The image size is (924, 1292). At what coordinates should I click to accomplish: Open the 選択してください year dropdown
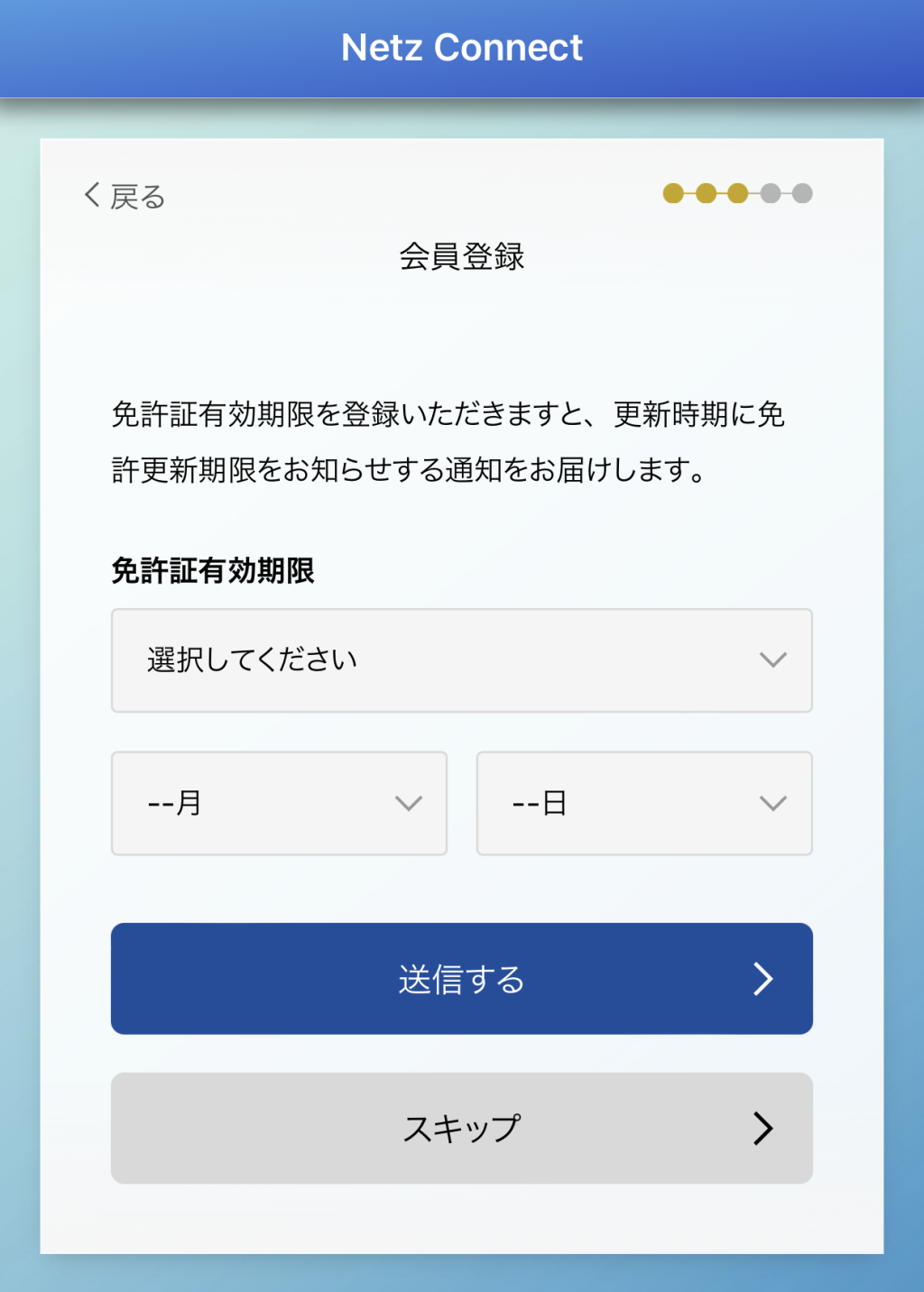coord(461,660)
